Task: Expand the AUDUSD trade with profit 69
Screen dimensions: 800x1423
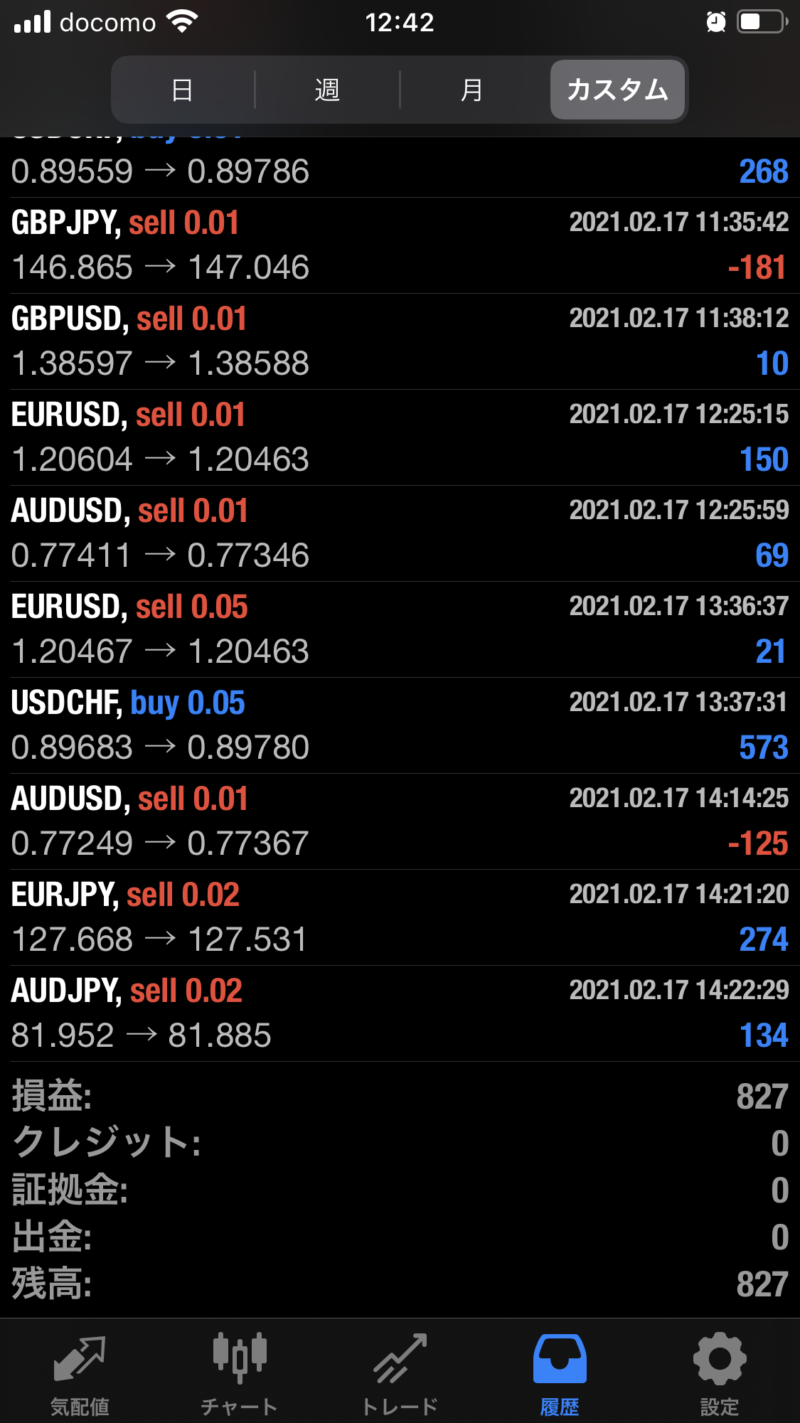Action: [400, 533]
